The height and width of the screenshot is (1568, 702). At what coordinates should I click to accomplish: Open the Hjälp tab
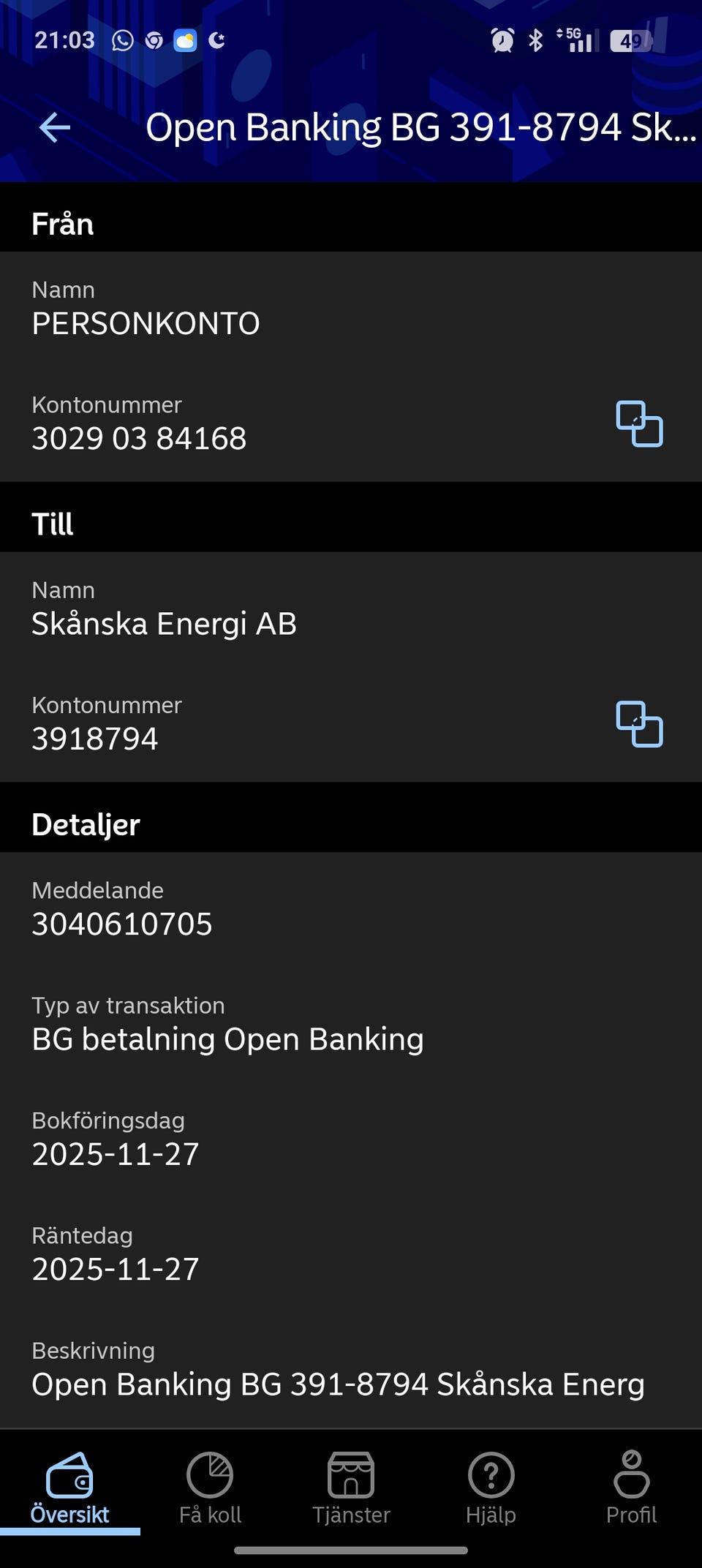pos(491,1489)
